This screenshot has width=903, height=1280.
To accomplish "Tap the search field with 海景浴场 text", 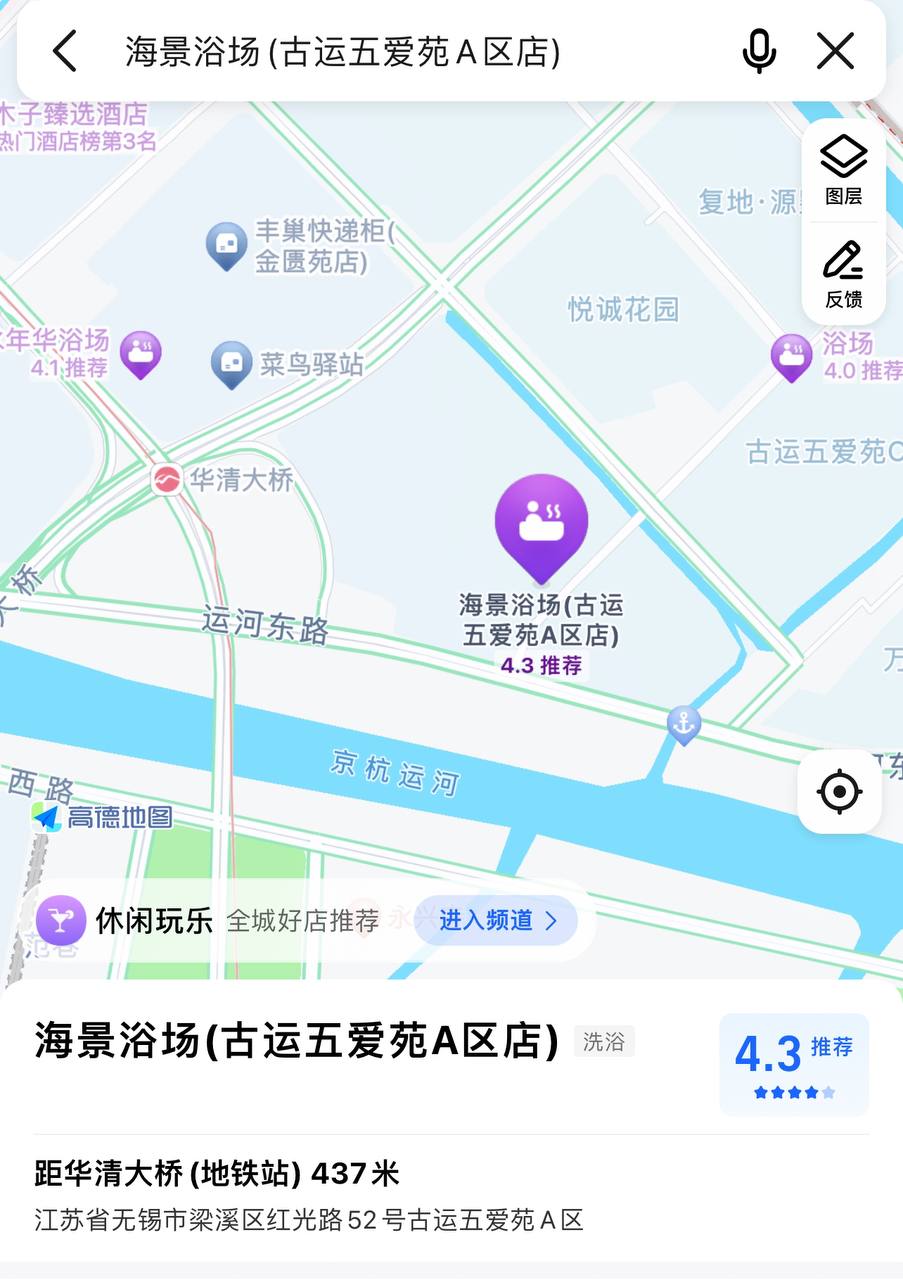I will pos(400,51).
